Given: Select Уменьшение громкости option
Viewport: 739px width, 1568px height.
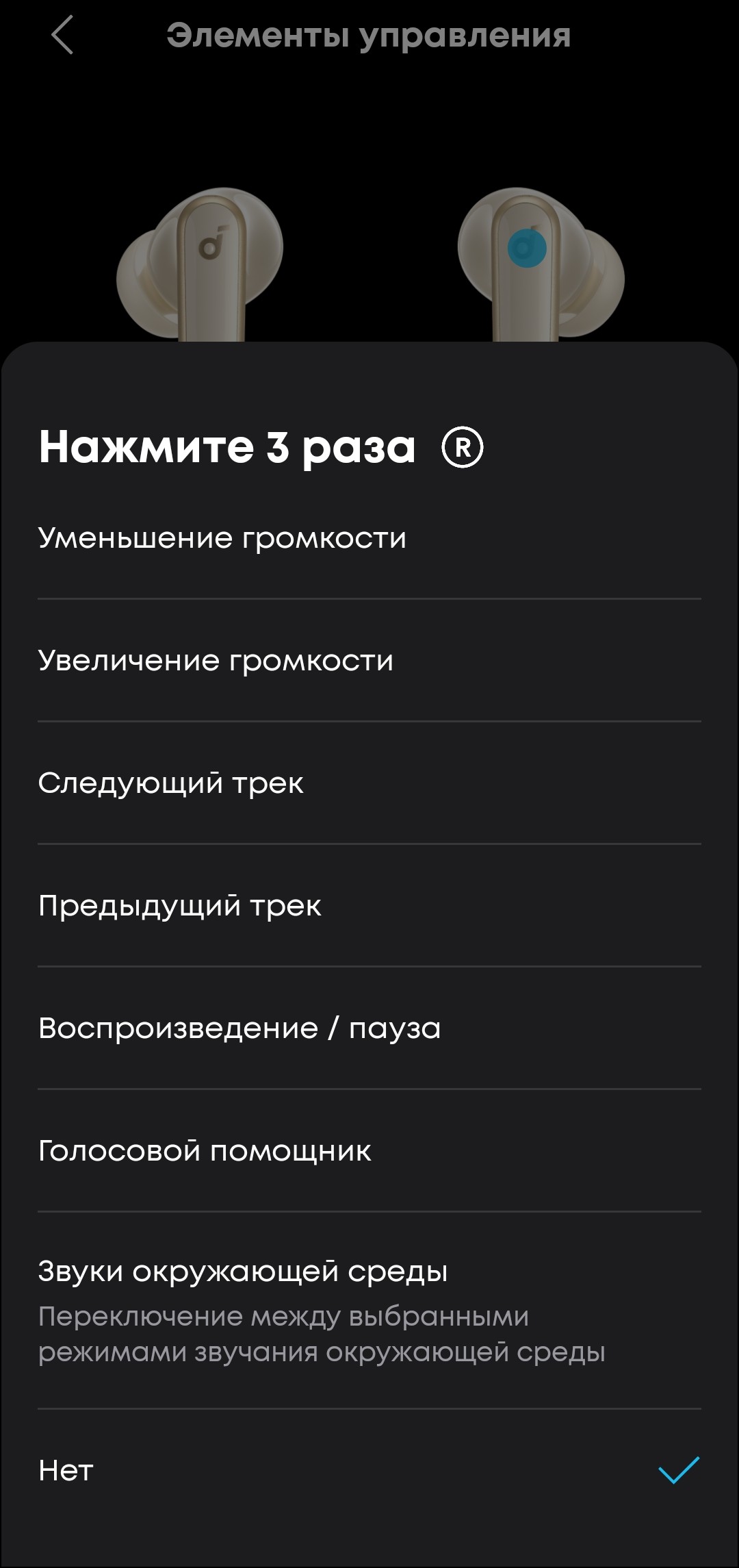Looking at the screenshot, I should pos(222,538).
